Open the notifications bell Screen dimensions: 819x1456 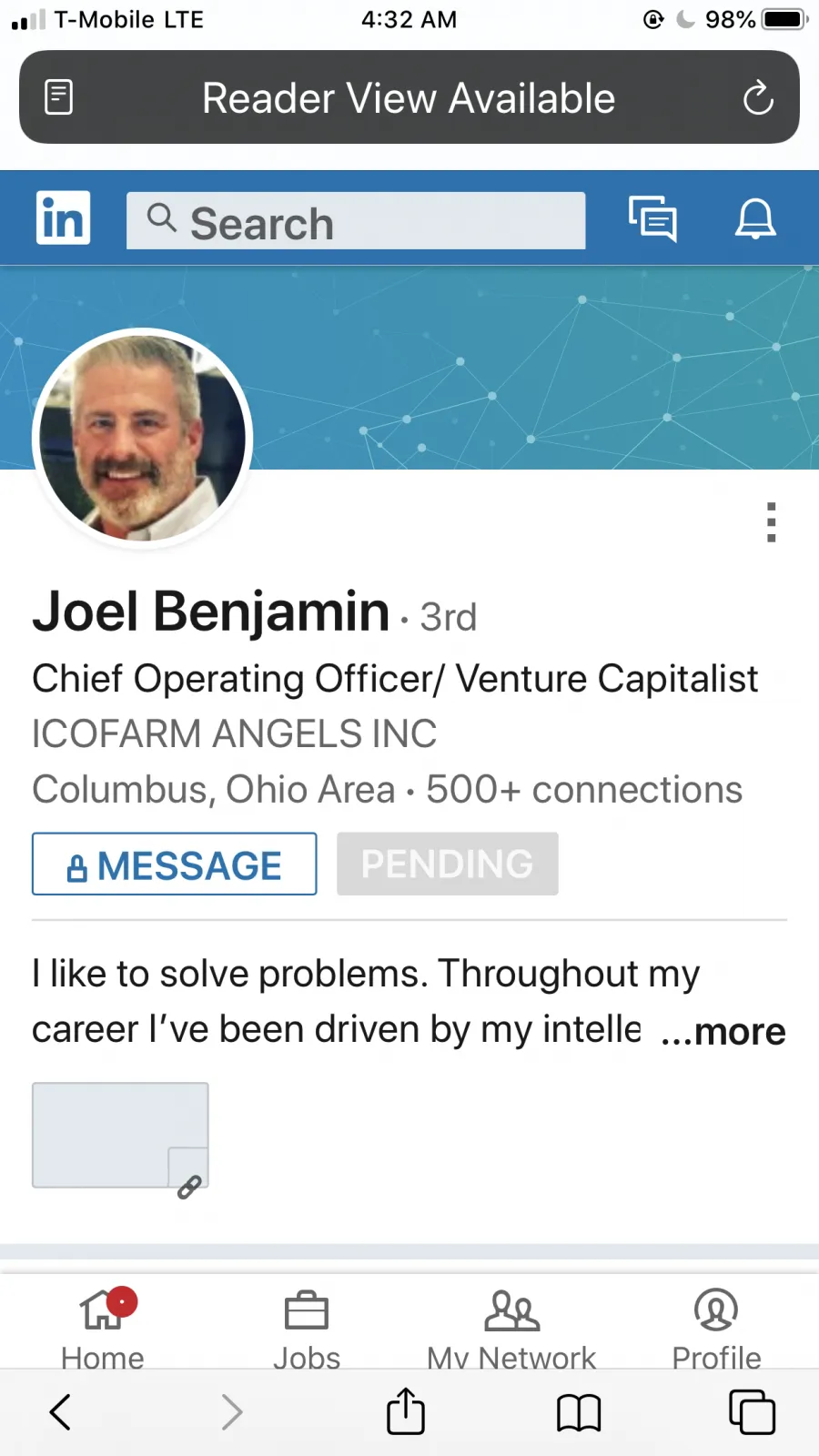coord(755,218)
